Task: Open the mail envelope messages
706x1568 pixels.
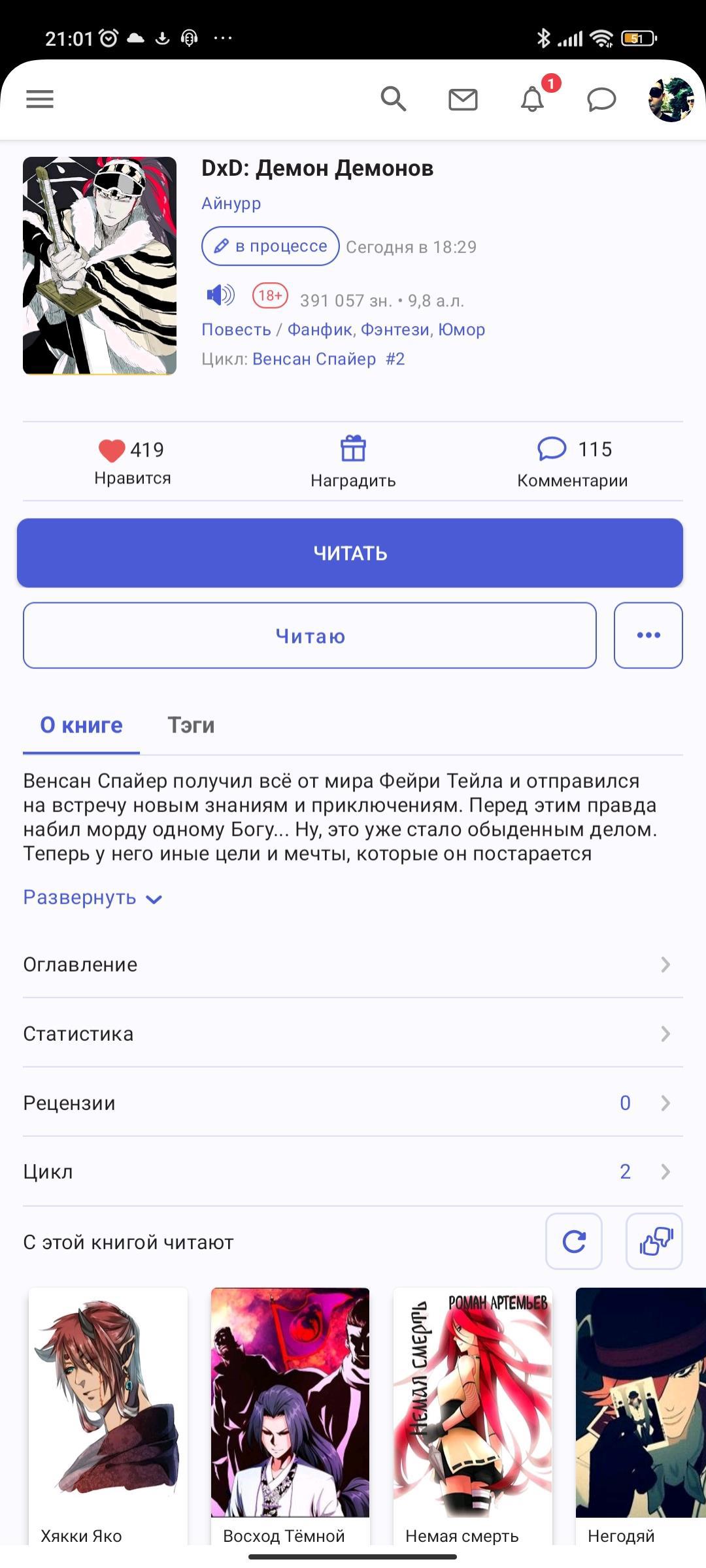Action: (463, 100)
